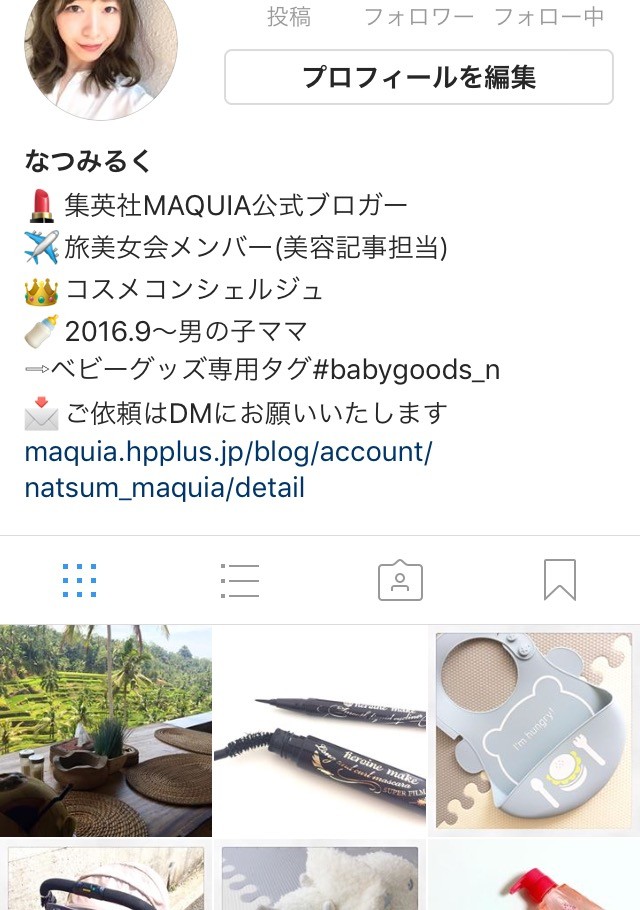The height and width of the screenshot is (910, 640).
Task: Open the gray bear baby bib post
Action: tap(534, 730)
